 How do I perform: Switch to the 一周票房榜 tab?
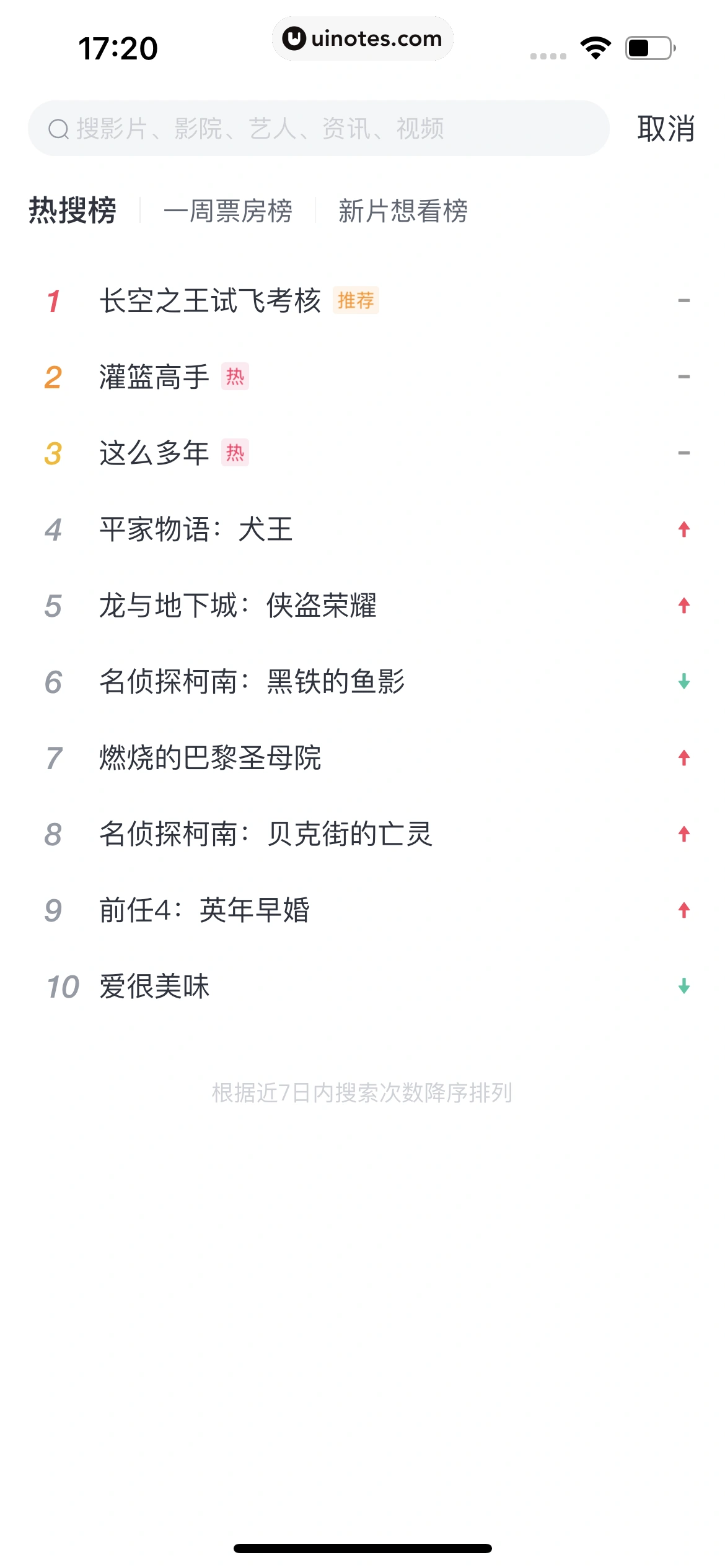pos(228,211)
